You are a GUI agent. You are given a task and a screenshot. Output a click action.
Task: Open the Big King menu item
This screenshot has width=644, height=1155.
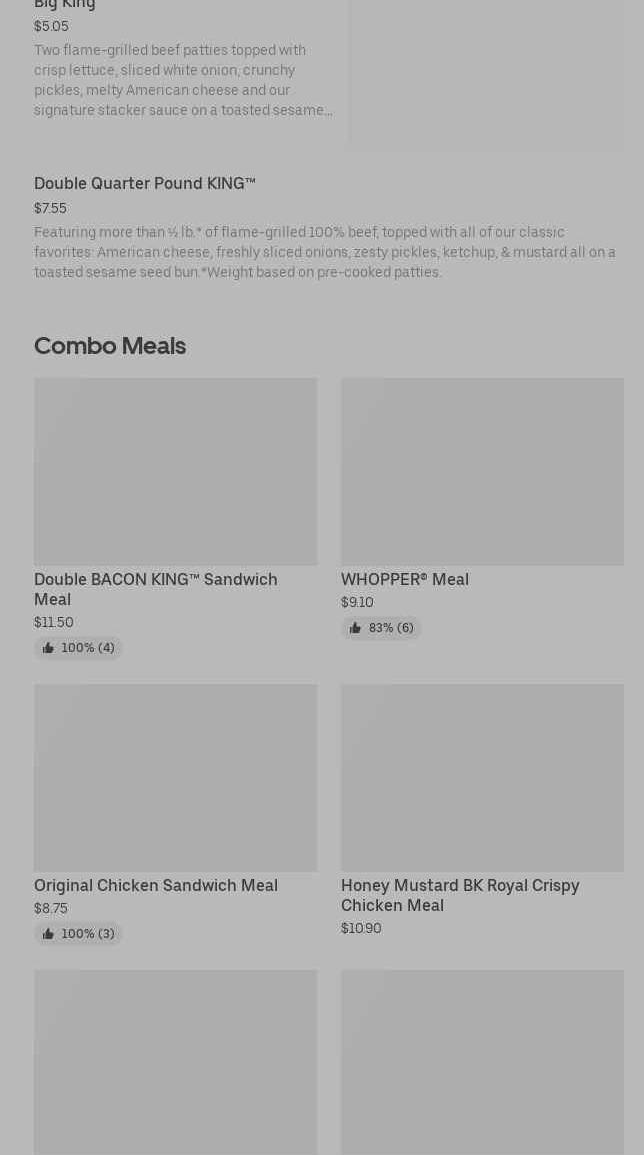(x=184, y=60)
